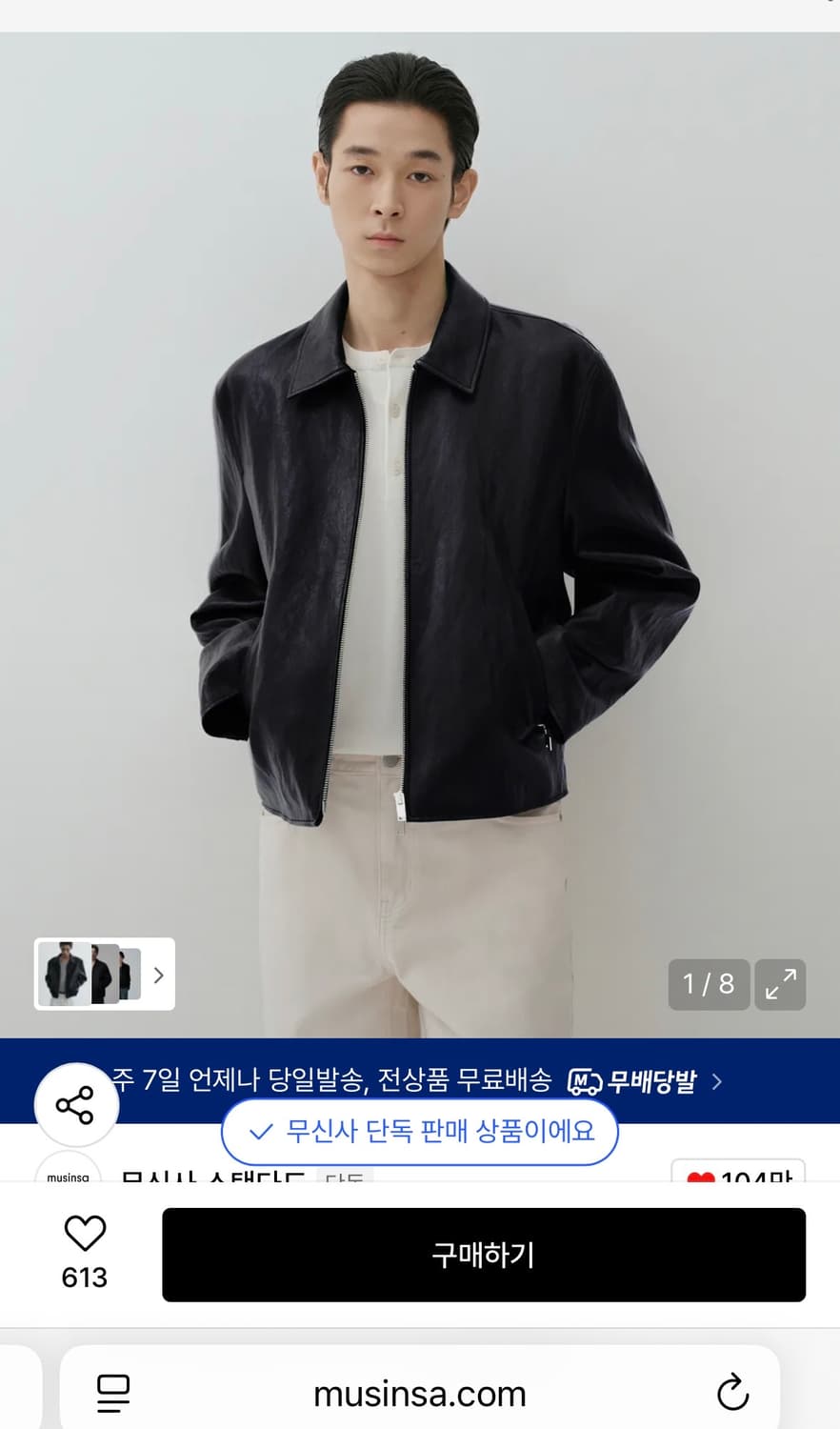The image size is (840, 1429).
Task: Open more thumbnails with the right arrow
Action: coord(158,975)
